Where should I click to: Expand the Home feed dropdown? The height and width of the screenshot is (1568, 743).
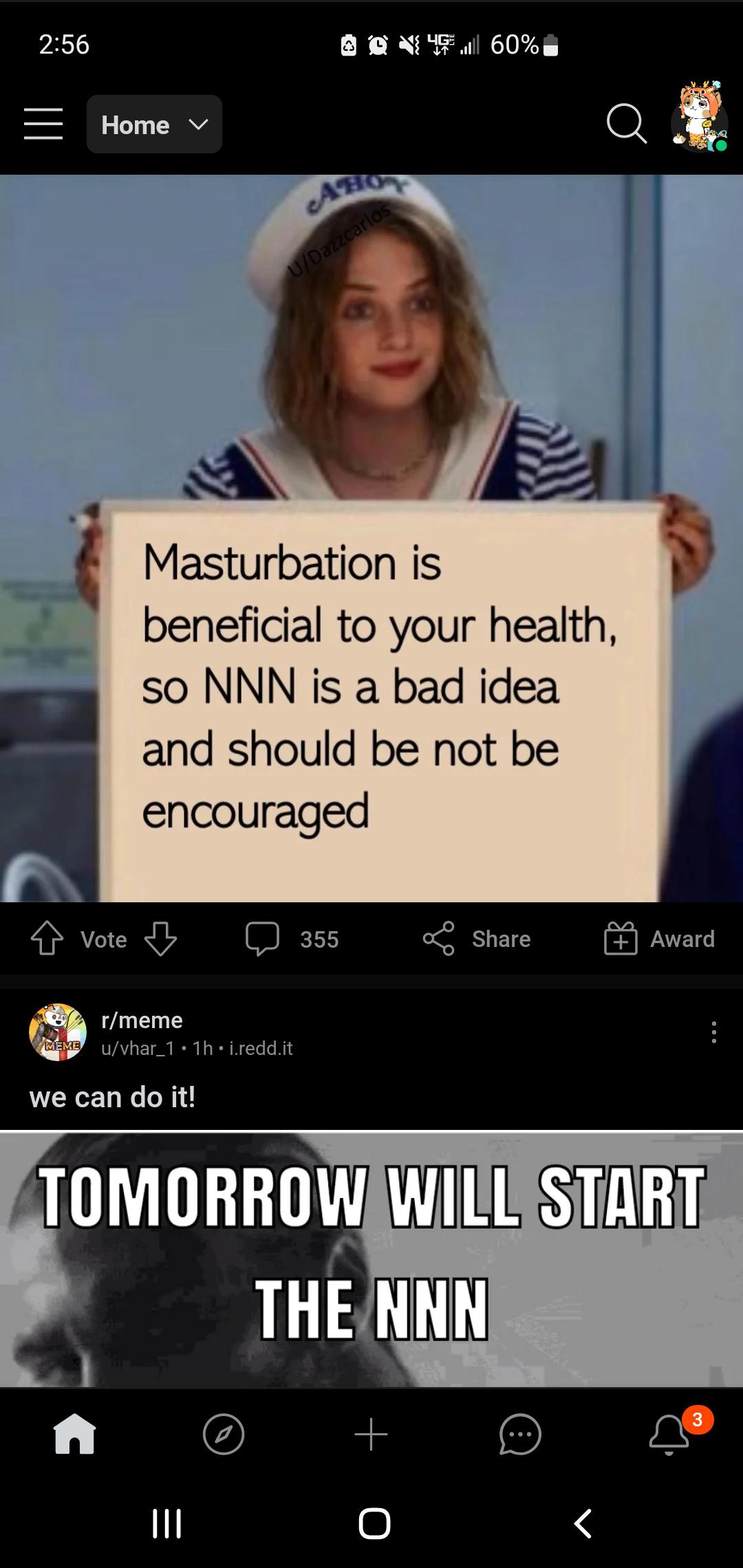154,124
